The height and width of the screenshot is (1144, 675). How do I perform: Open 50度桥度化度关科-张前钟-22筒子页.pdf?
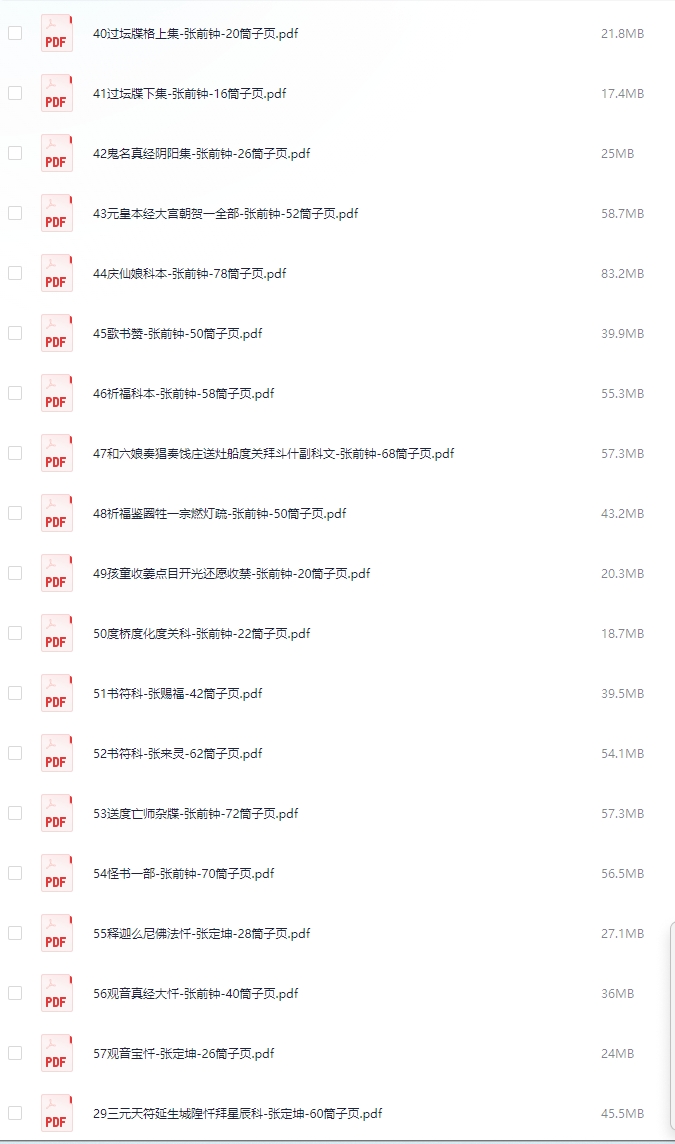pyautogui.click(x=201, y=633)
